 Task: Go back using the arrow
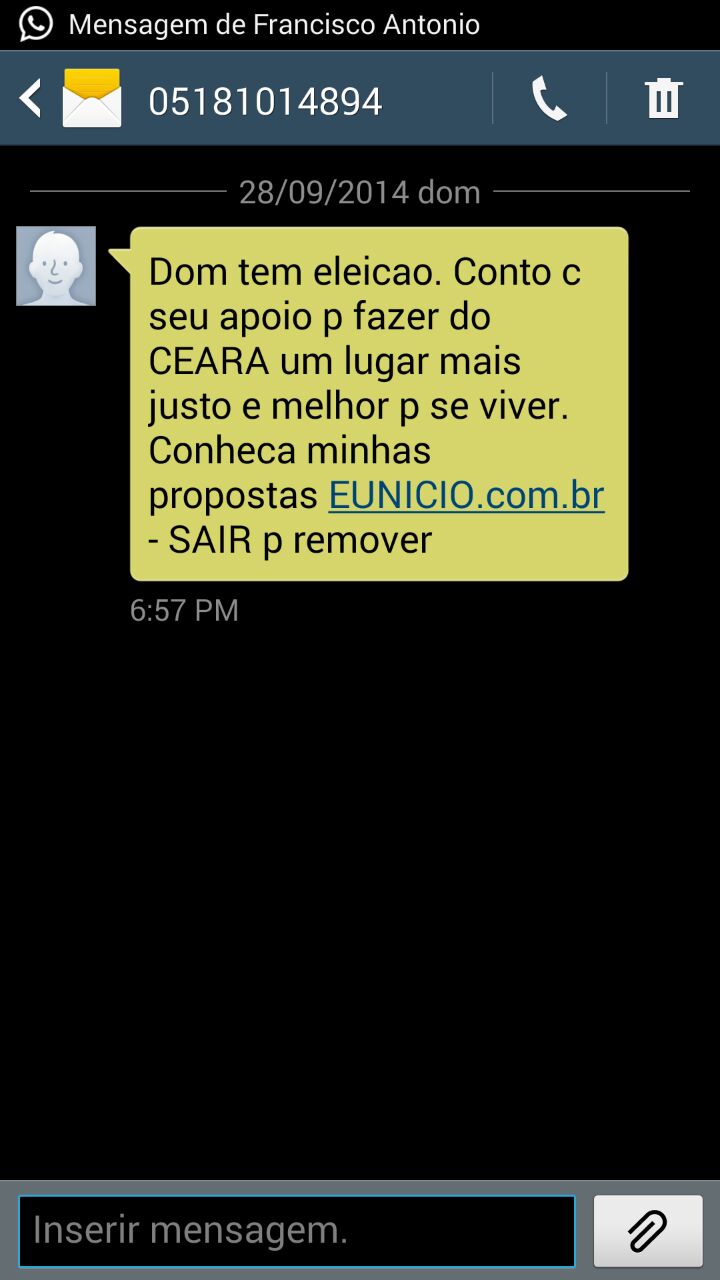coord(31,99)
